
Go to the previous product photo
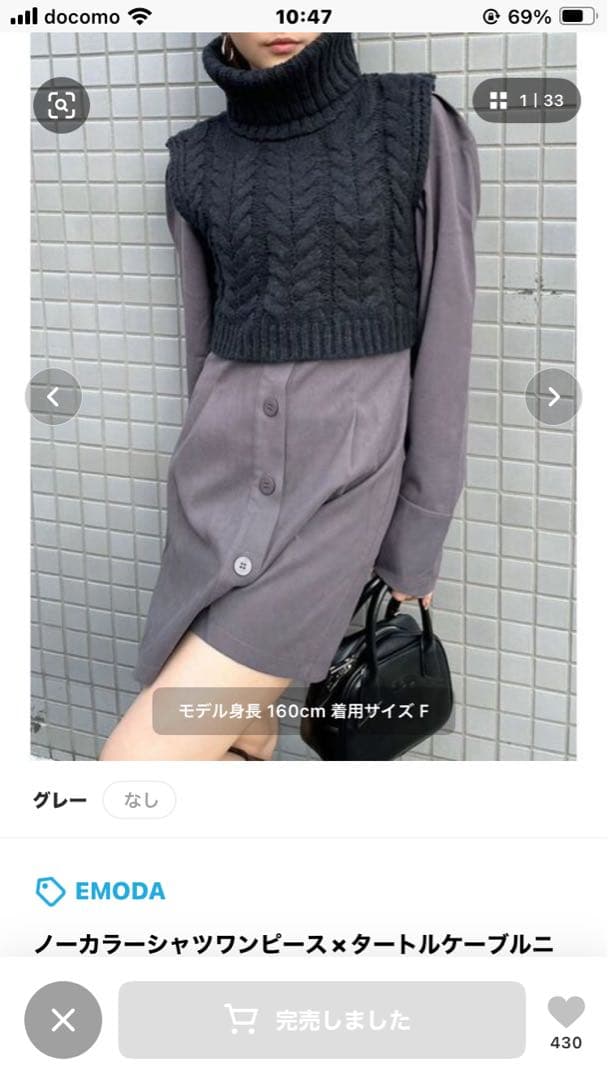[53, 397]
